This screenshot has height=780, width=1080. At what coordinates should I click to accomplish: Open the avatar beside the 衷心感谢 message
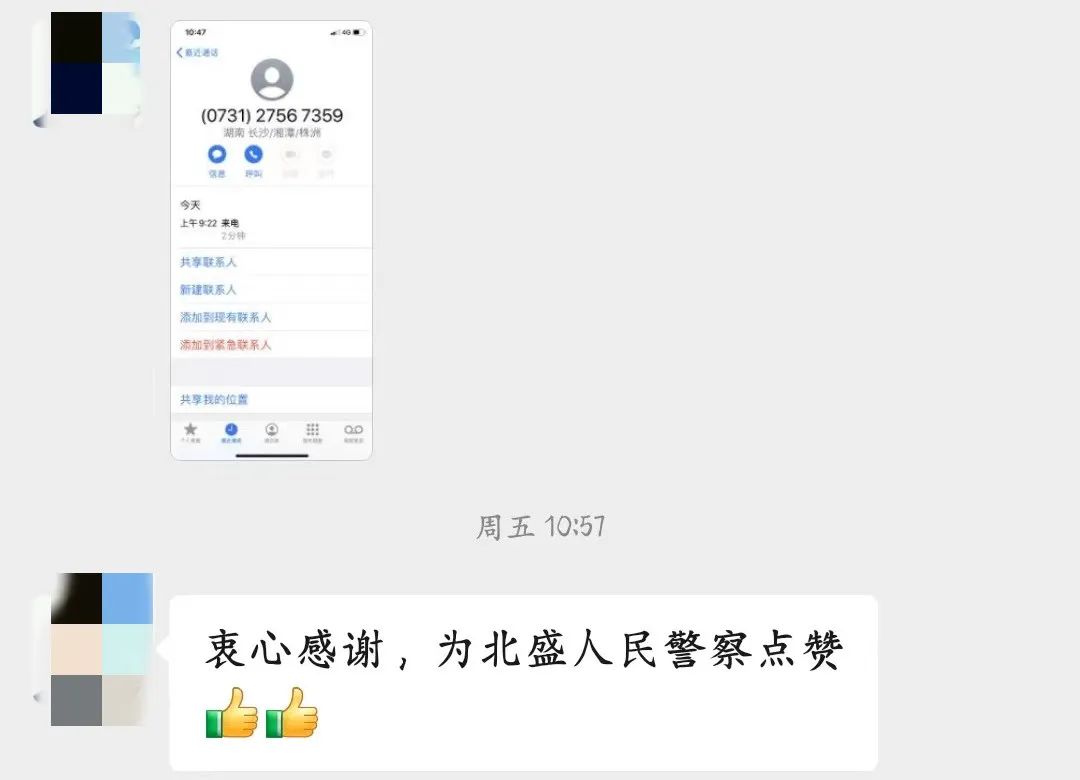[101, 649]
